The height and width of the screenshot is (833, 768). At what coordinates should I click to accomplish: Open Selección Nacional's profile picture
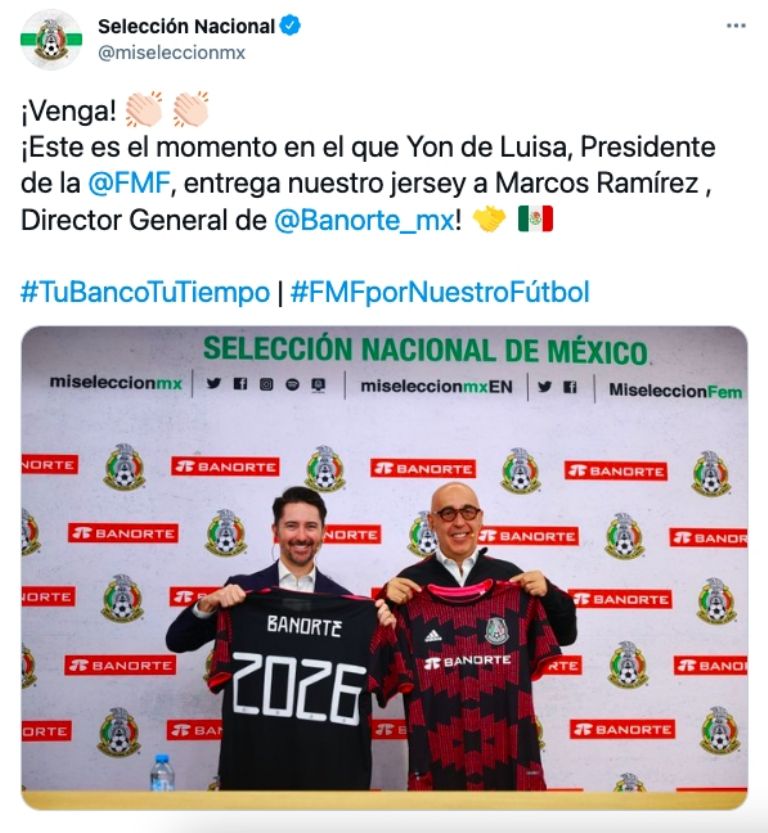click(50, 40)
